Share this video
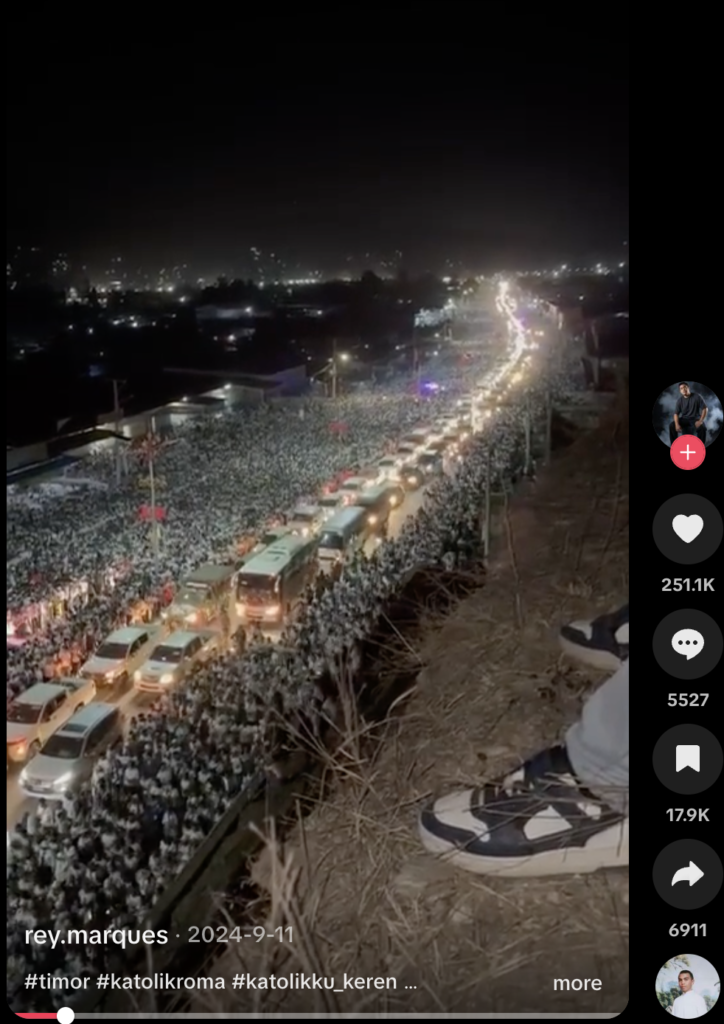Screen dimensions: 724x1024 687,874
